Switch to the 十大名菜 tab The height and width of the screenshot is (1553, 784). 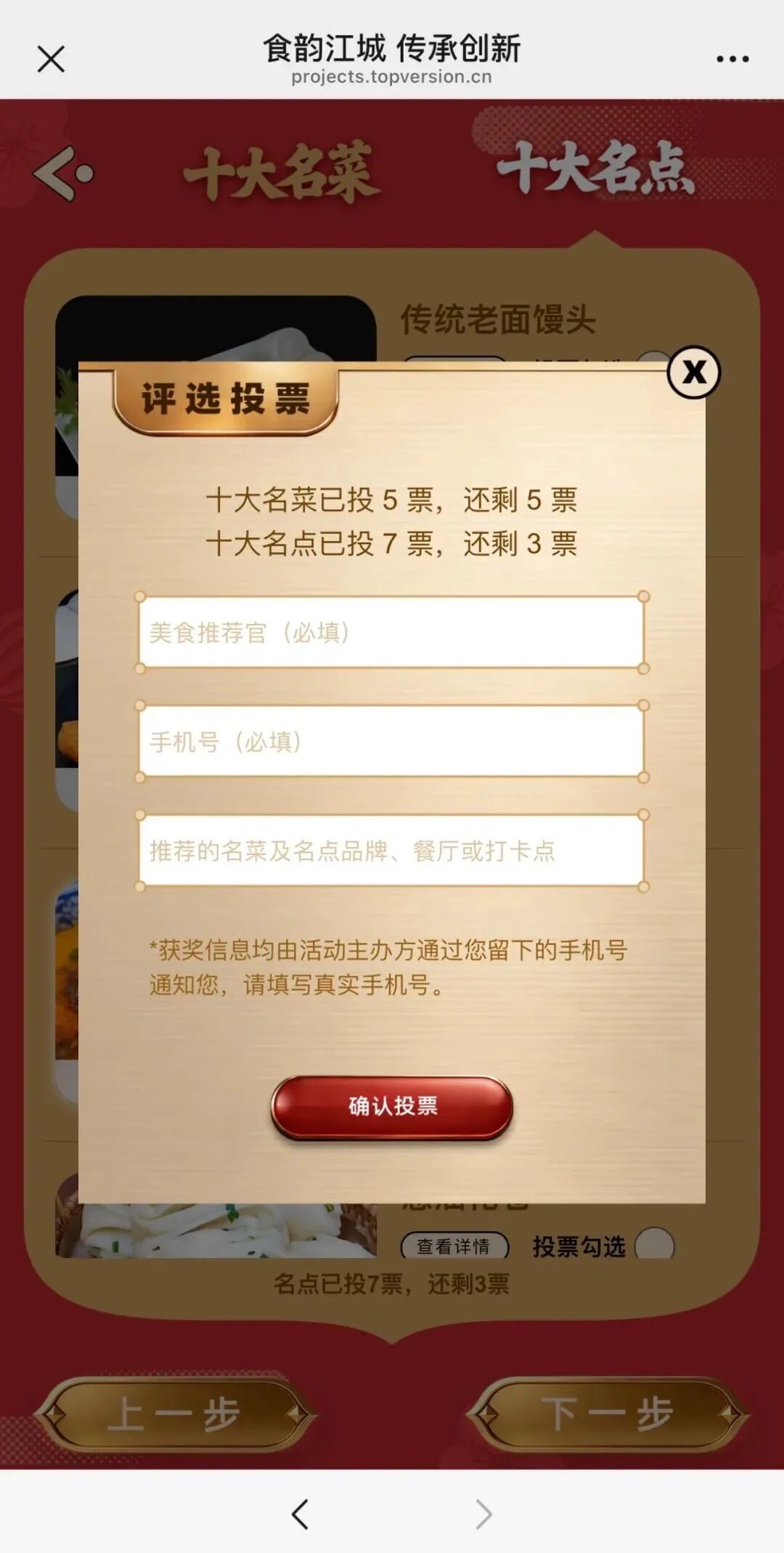pyautogui.click(x=282, y=173)
